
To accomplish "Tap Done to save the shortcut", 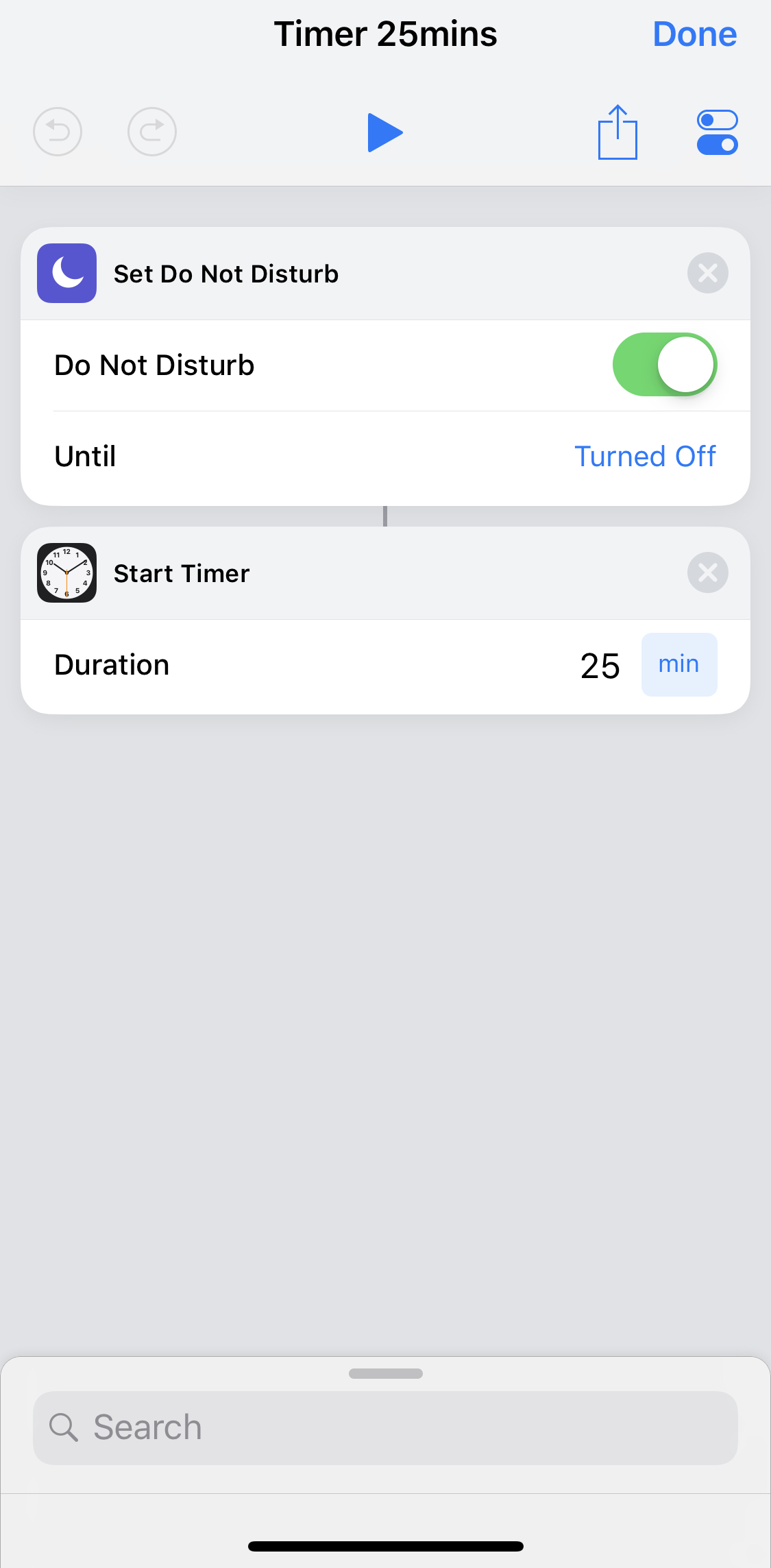I will coord(694,33).
